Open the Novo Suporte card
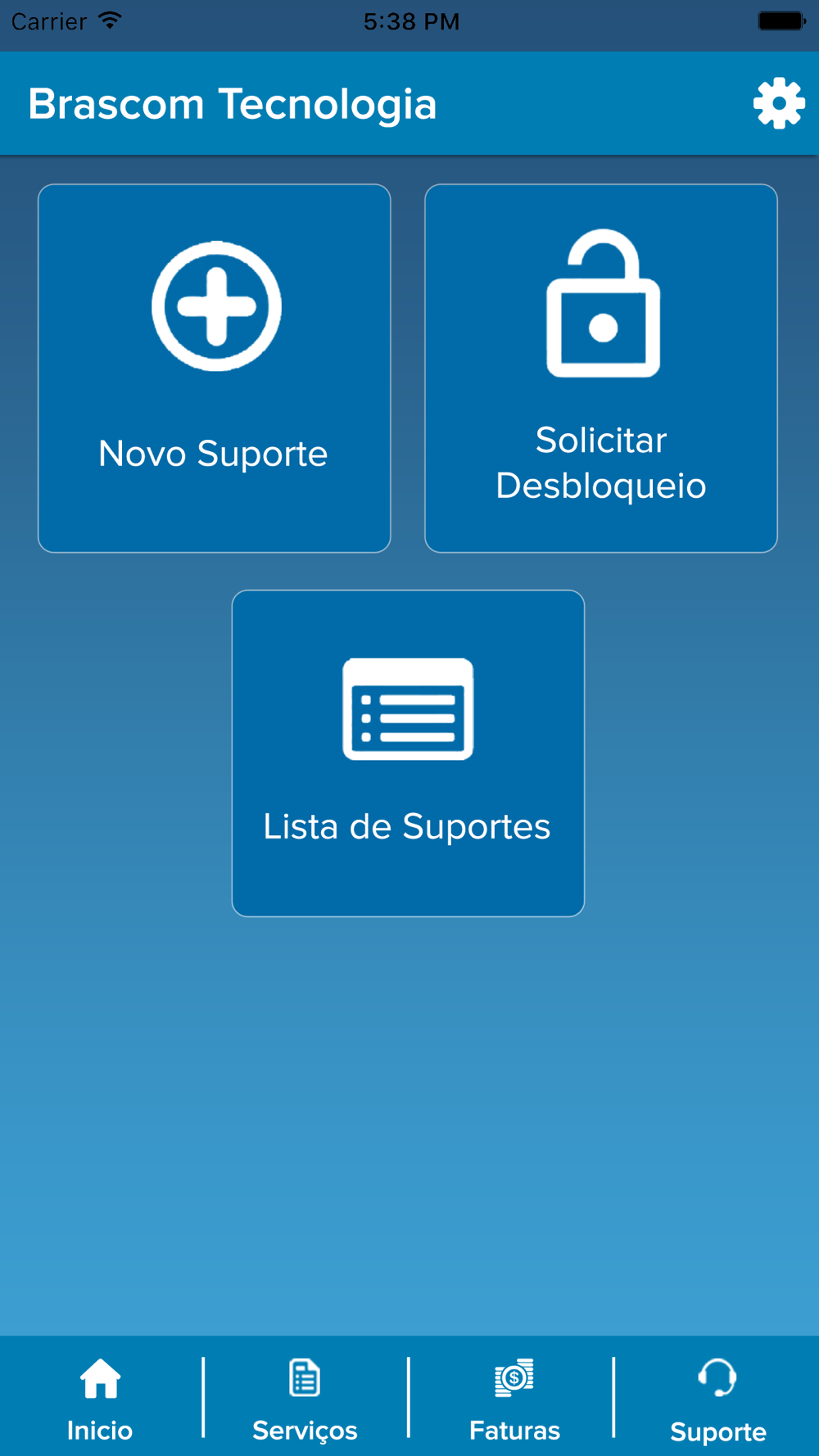 coord(215,369)
